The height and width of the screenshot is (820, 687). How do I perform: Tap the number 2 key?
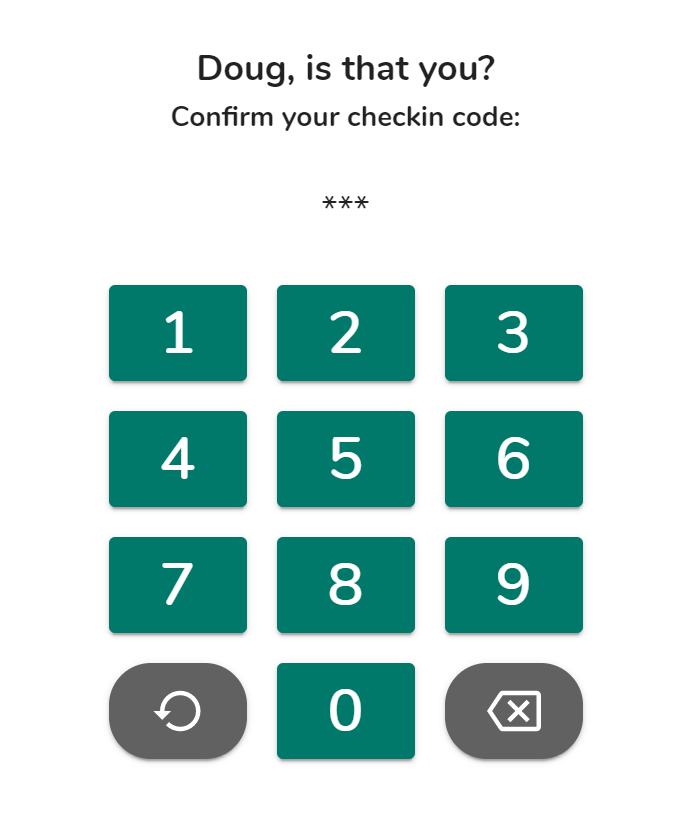pos(346,333)
